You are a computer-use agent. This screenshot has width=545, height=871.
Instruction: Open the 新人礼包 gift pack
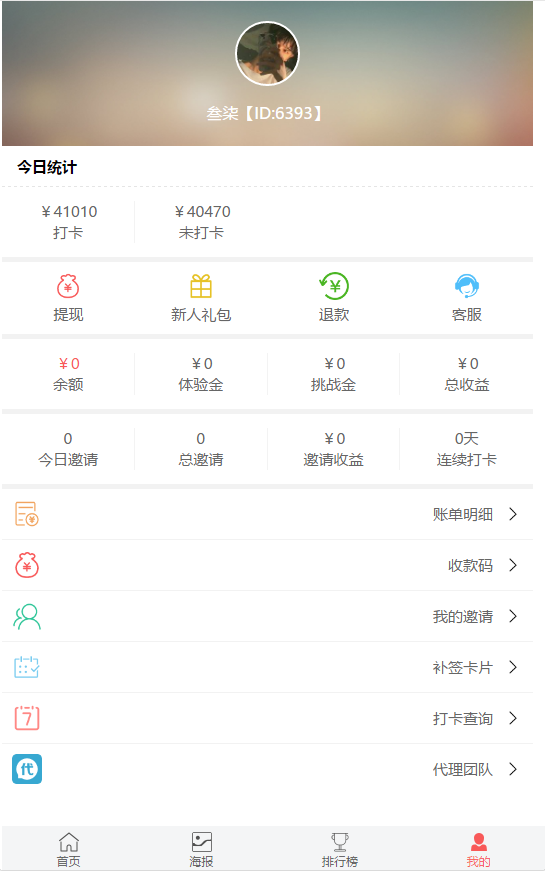click(x=201, y=298)
